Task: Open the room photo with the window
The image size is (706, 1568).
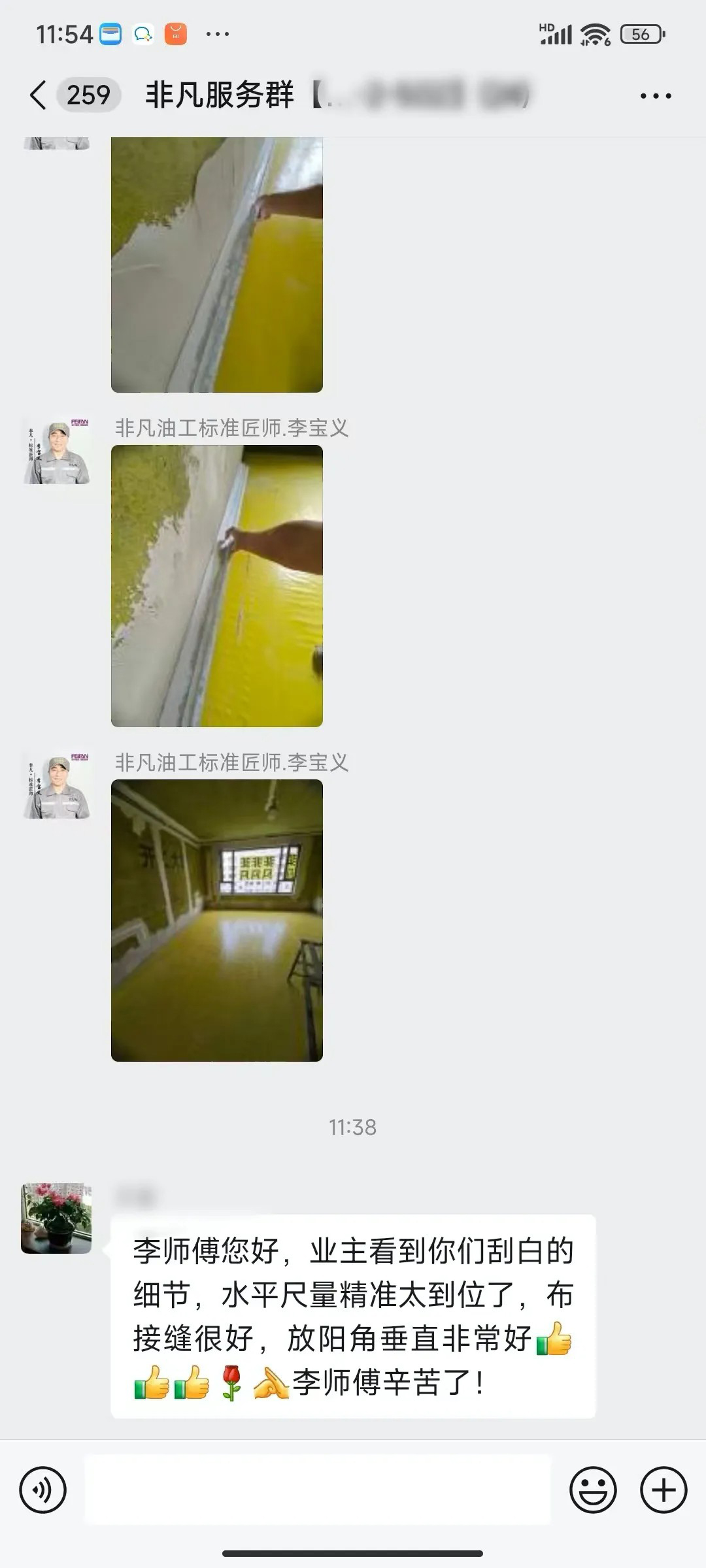Action: (216, 920)
